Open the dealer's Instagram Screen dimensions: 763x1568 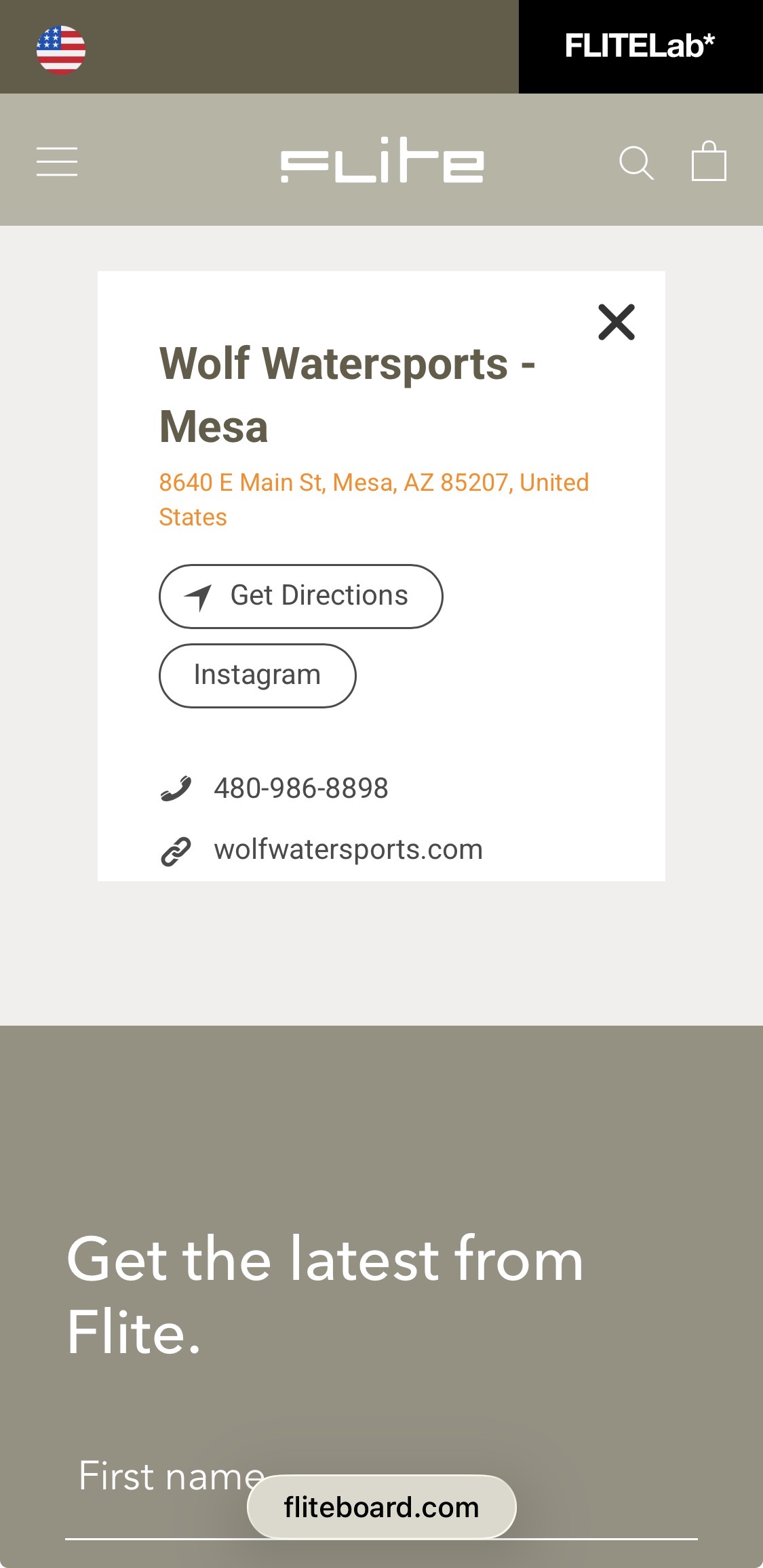click(x=257, y=675)
